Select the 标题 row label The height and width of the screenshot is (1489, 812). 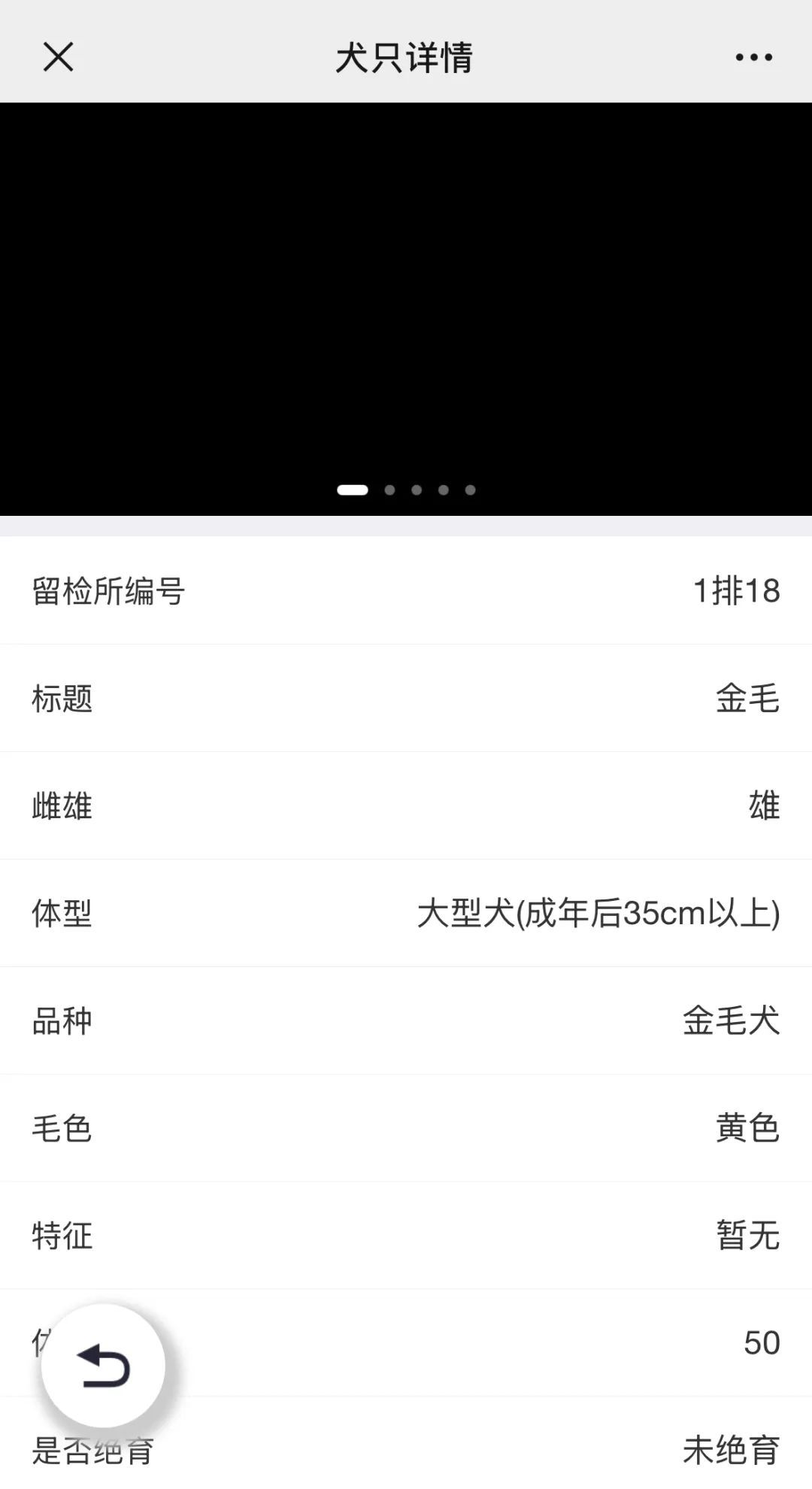click(62, 698)
